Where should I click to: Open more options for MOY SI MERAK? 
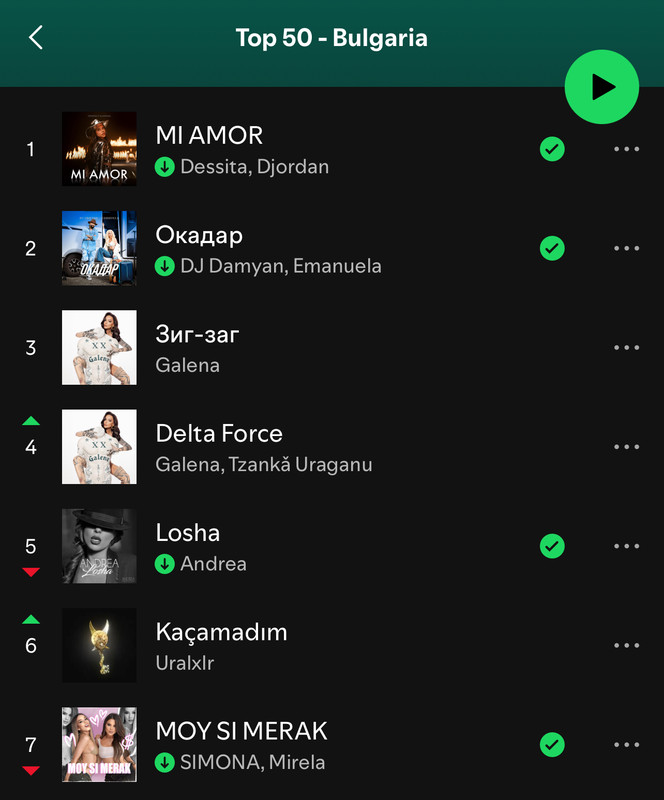(x=626, y=744)
